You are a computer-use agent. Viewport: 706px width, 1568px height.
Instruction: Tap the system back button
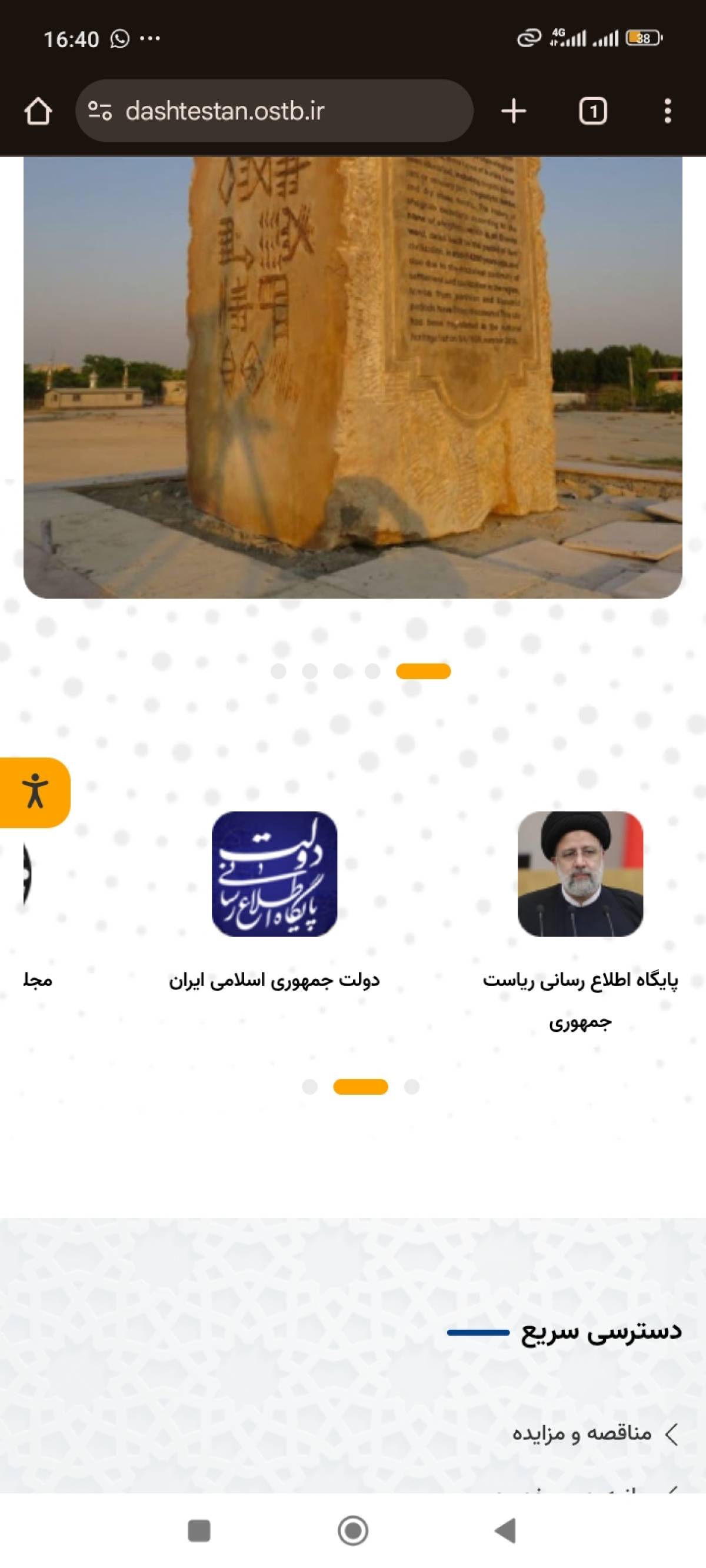(x=505, y=1530)
